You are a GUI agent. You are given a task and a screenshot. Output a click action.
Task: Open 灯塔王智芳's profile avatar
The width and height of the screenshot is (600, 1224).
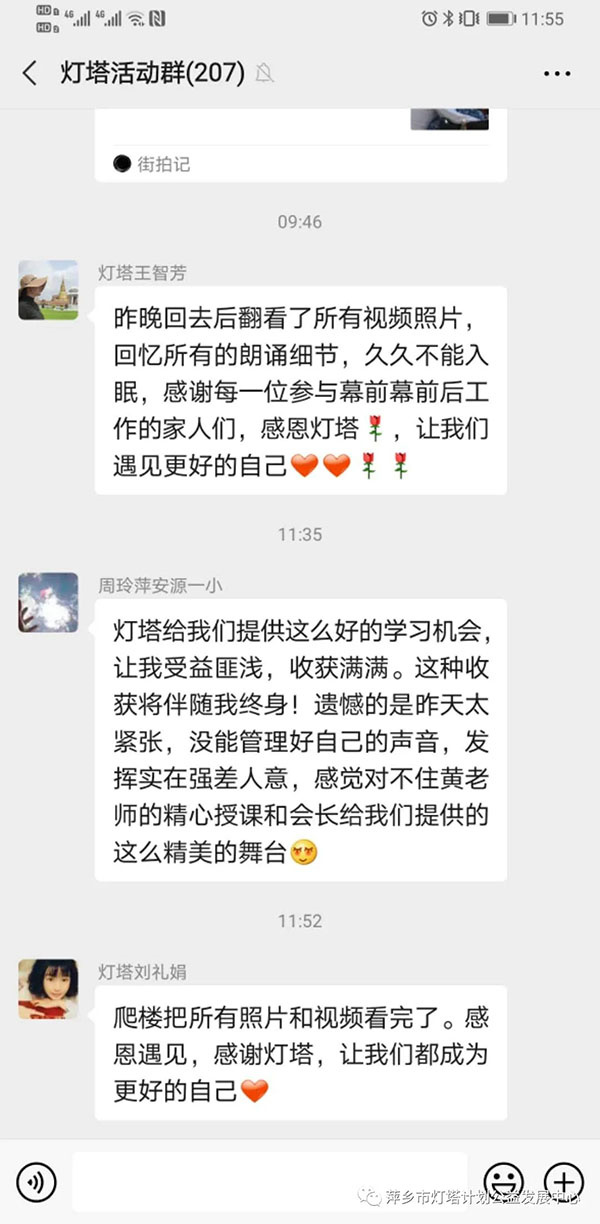48,290
